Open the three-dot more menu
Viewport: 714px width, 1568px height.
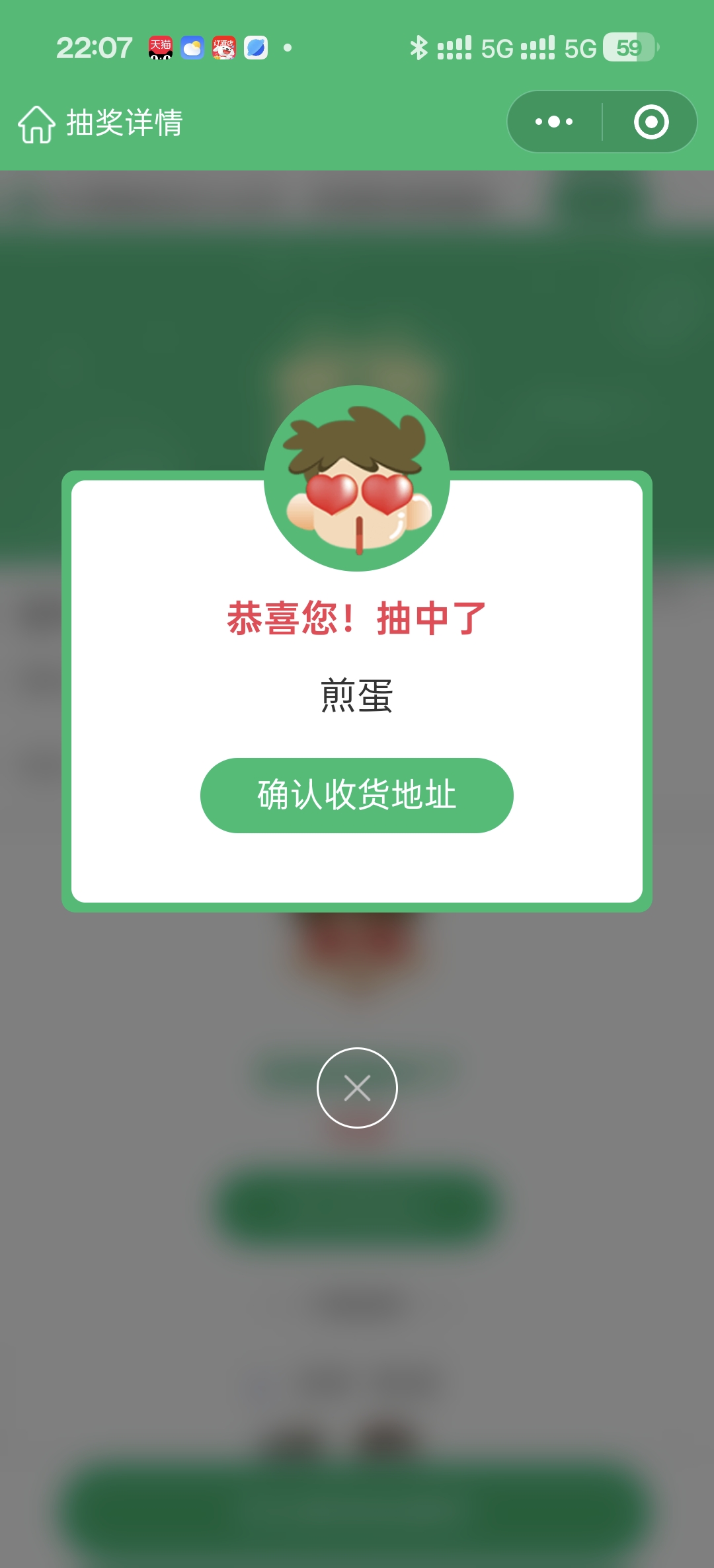point(554,122)
